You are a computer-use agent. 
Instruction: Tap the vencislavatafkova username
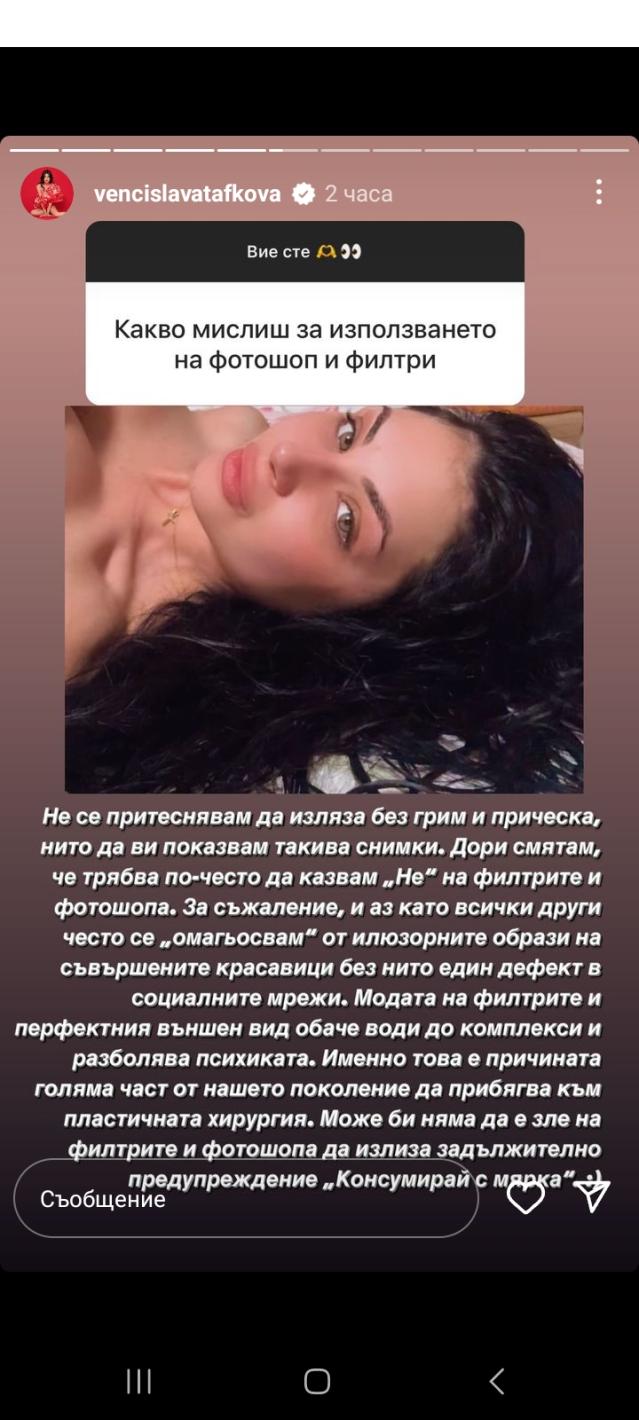(187, 194)
